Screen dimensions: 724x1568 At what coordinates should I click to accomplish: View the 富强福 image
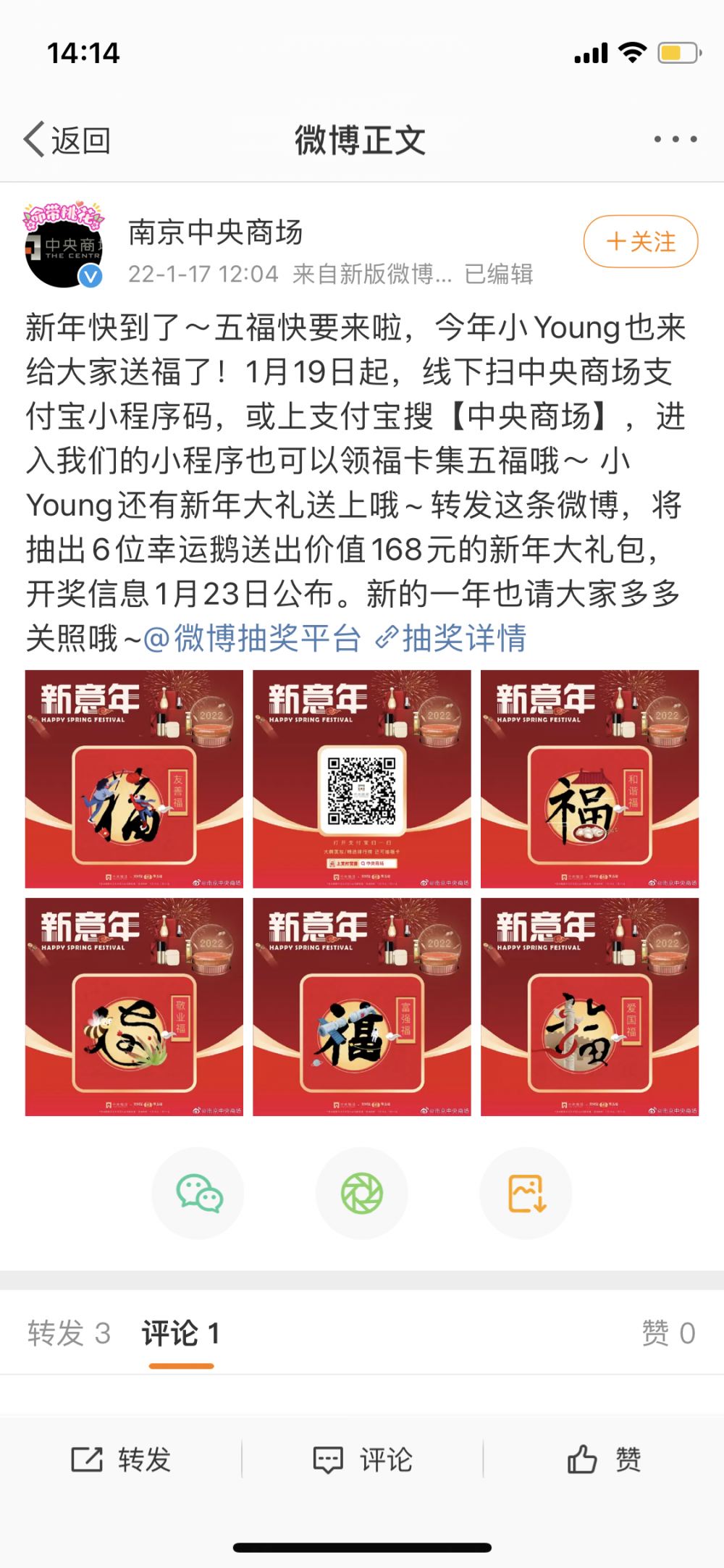361,1007
